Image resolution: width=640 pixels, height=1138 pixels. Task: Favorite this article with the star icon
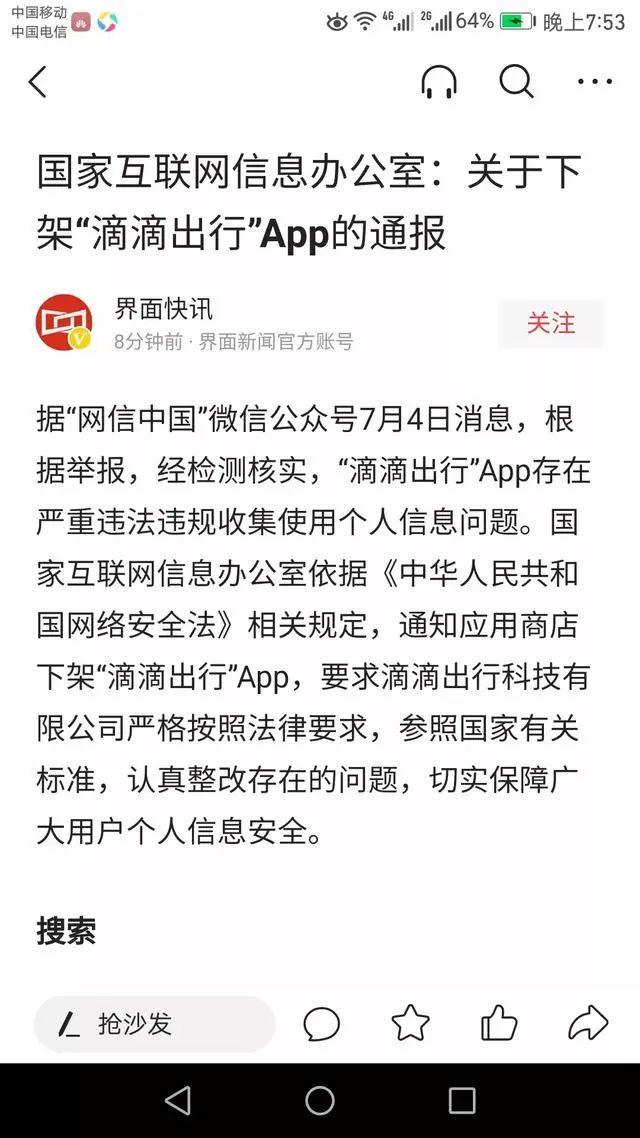410,1024
